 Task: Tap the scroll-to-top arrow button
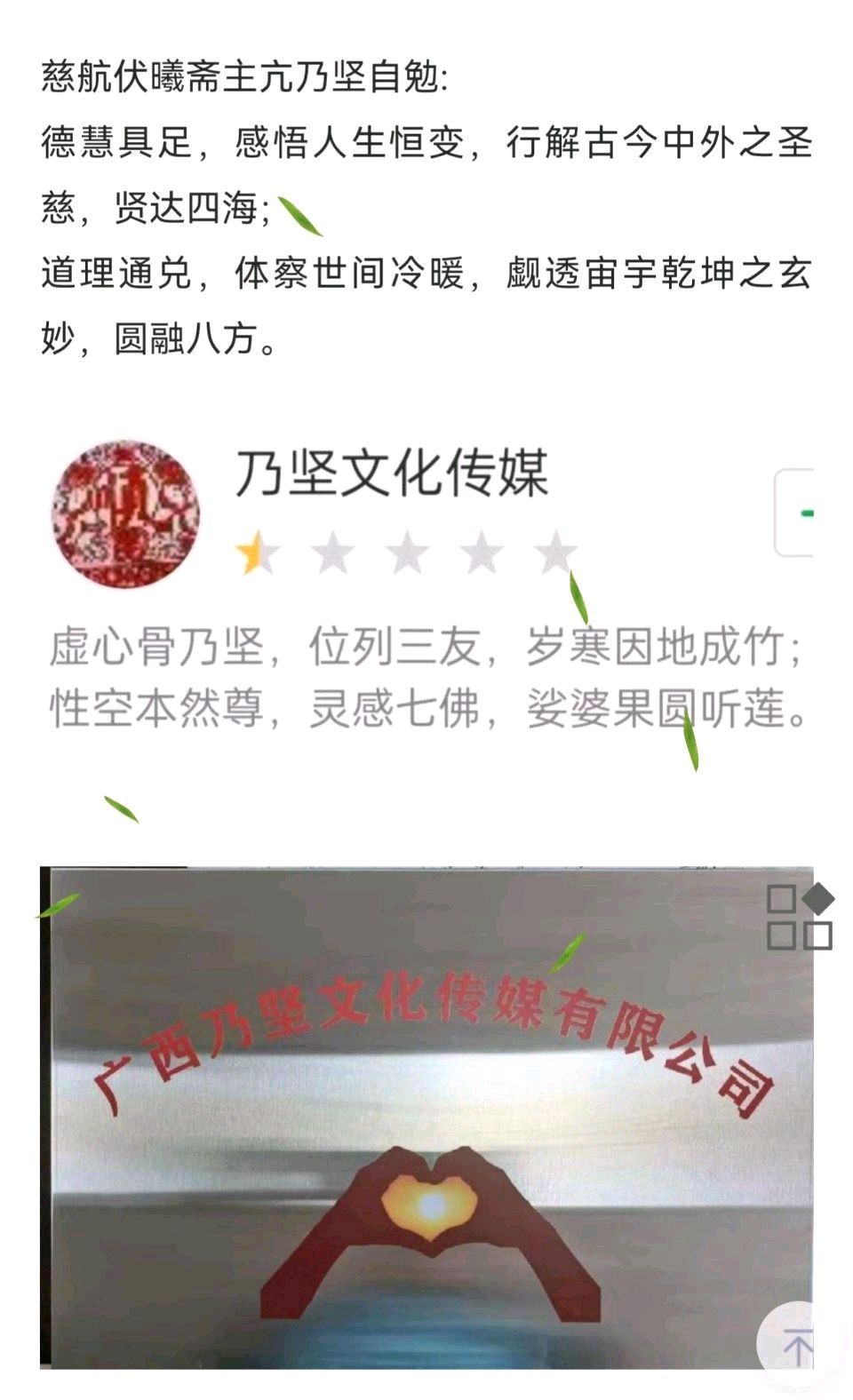click(796, 1346)
